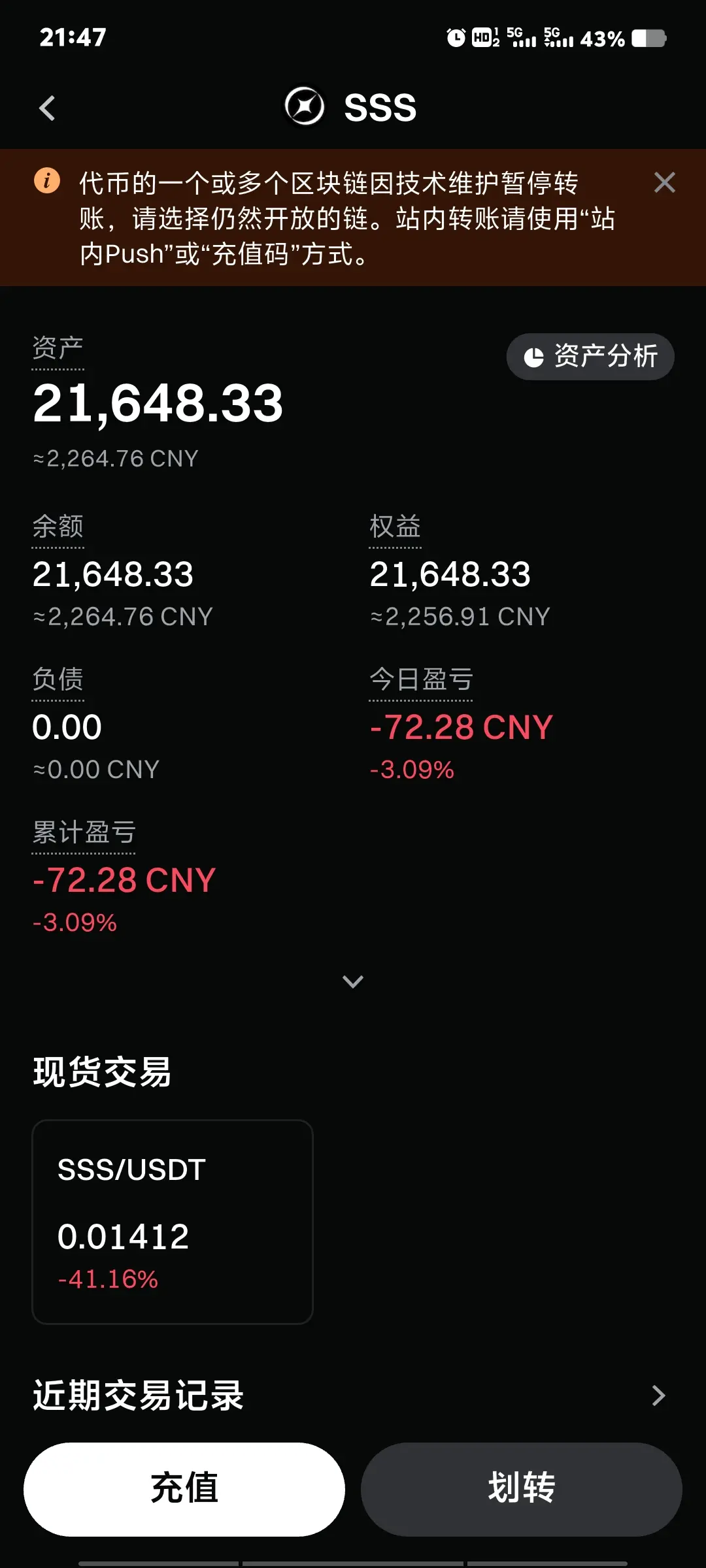Go back from the SSS asset page

point(47,108)
